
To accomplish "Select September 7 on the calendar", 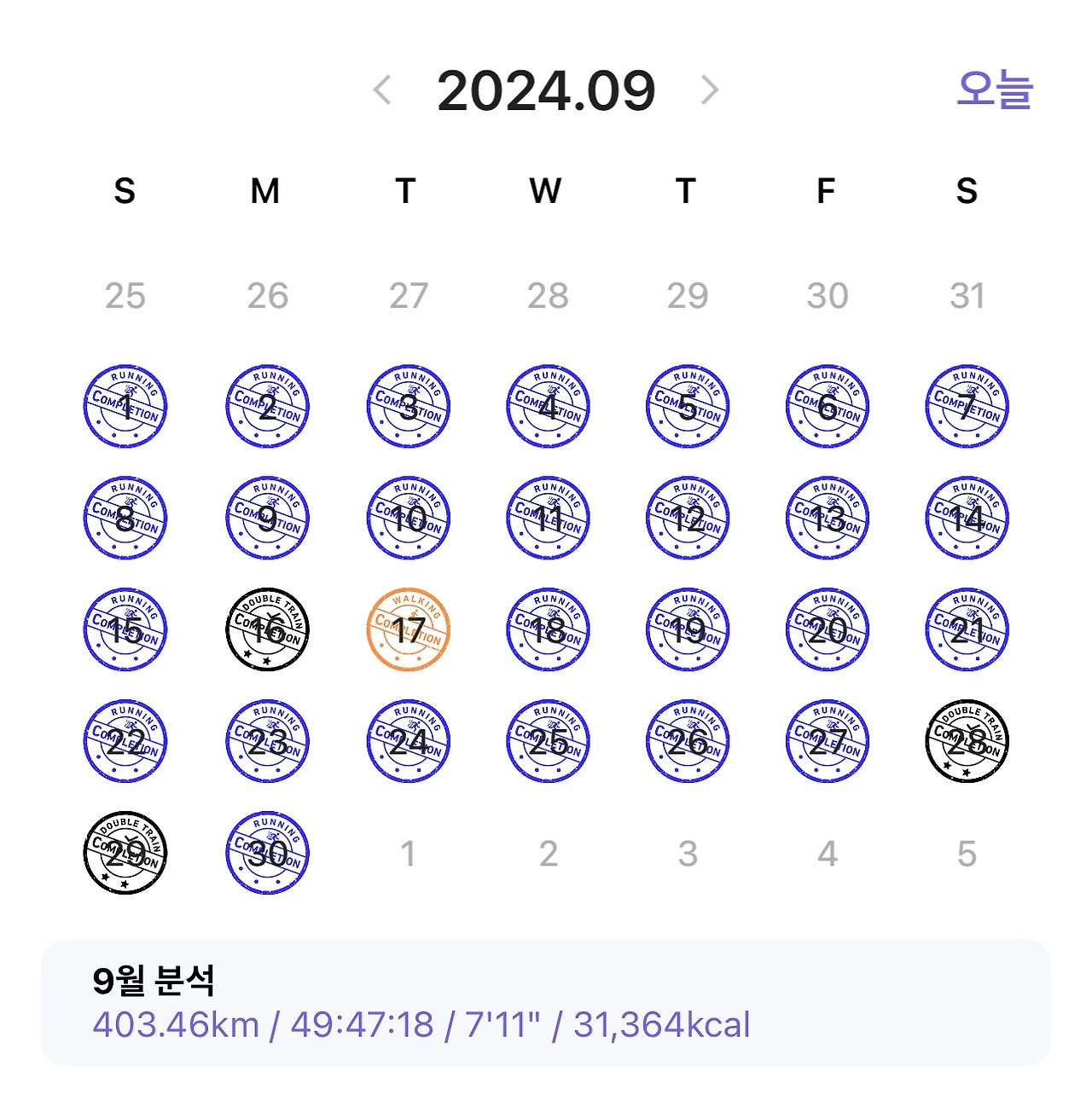I will [967, 407].
